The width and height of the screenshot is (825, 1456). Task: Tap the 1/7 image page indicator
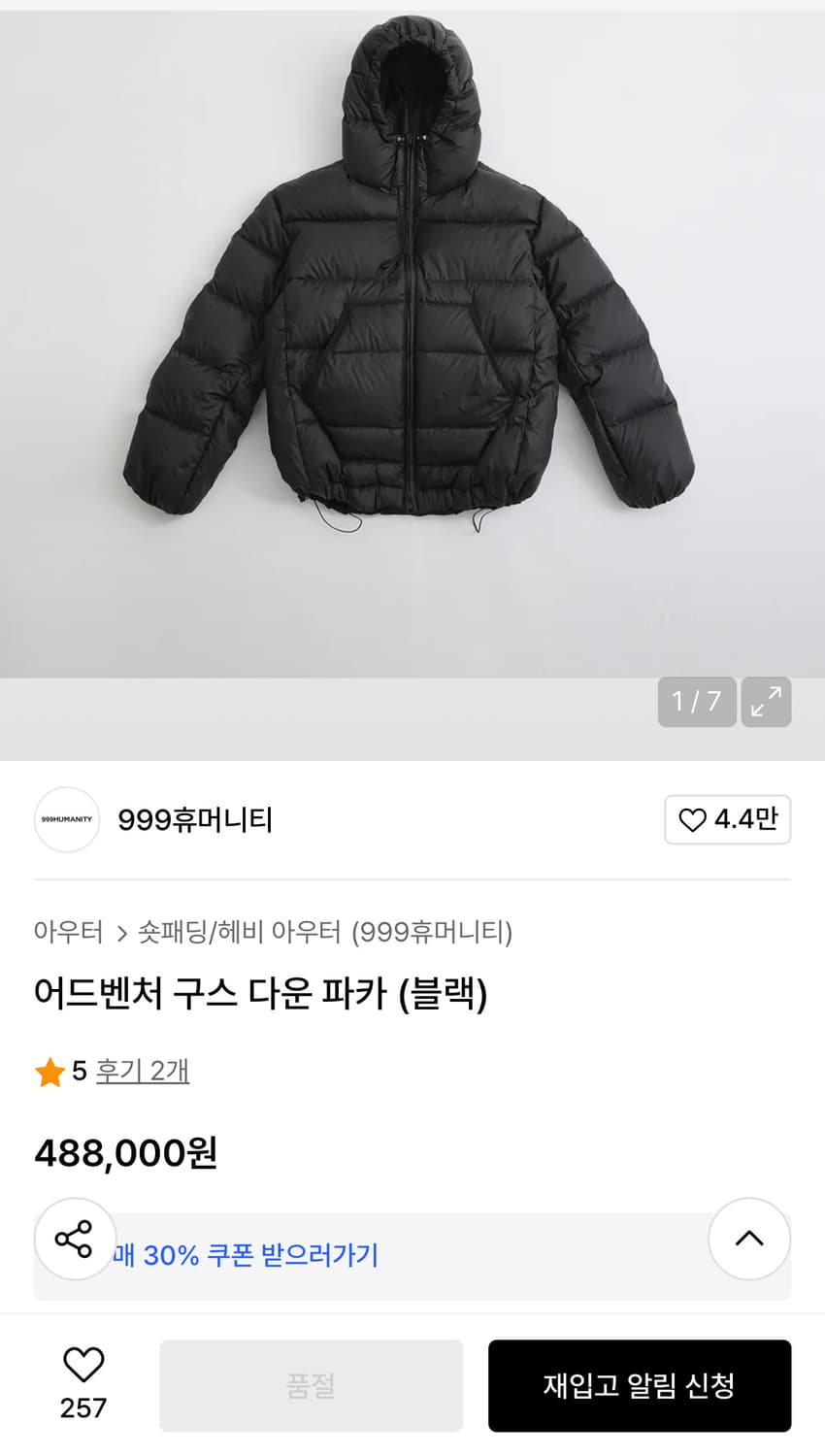coord(696,702)
